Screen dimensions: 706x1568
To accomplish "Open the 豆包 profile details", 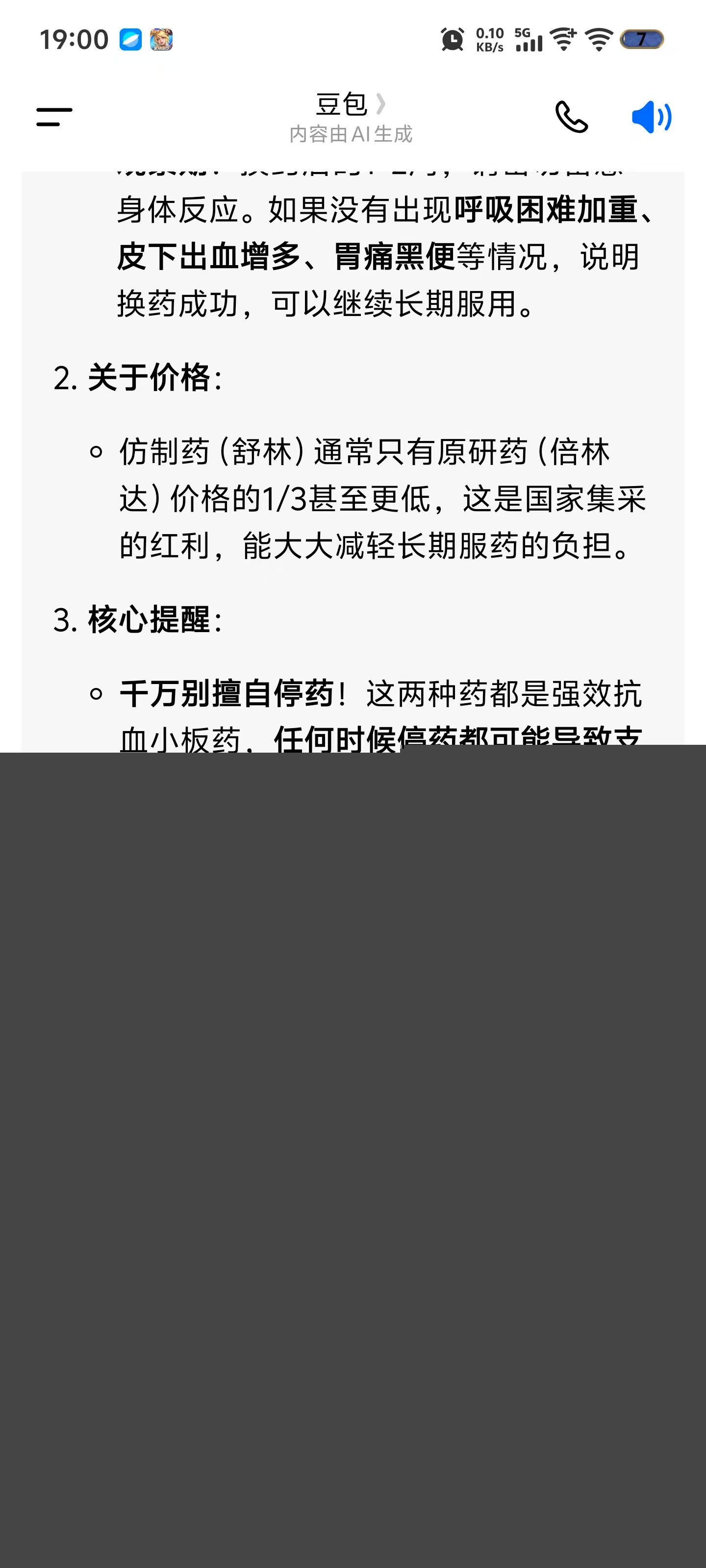I will coord(350,105).
